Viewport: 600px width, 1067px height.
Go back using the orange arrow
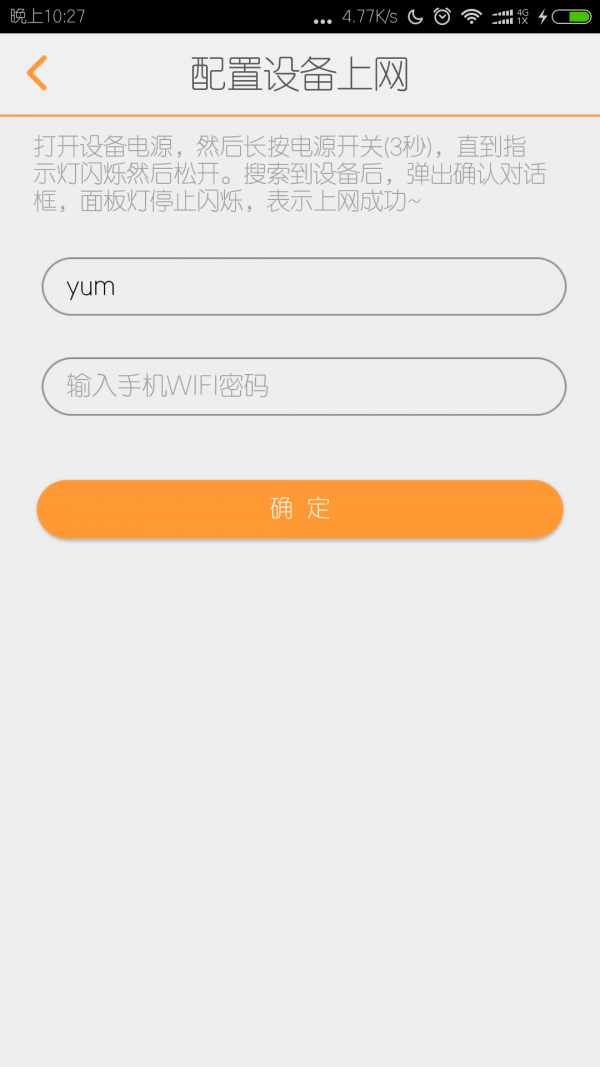(x=37, y=73)
